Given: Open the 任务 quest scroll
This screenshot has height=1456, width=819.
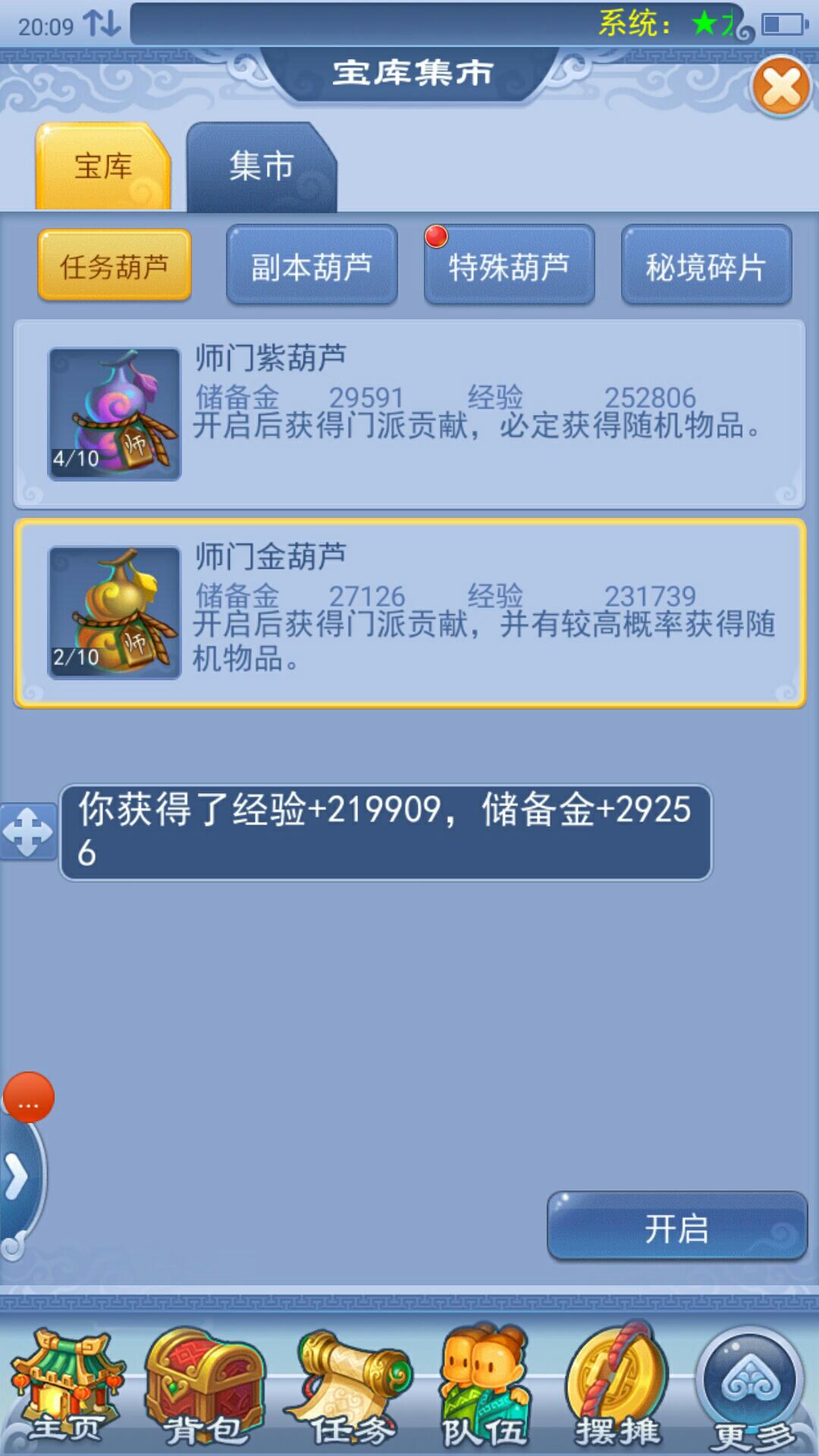Looking at the screenshot, I should (349, 1386).
